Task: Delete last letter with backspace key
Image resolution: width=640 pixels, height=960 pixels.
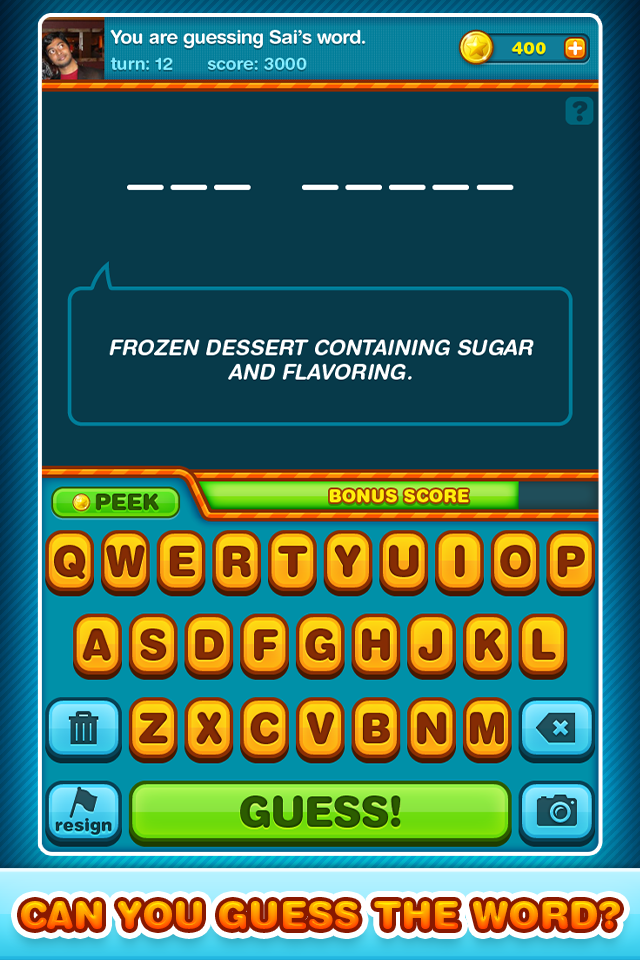Action: [557, 728]
